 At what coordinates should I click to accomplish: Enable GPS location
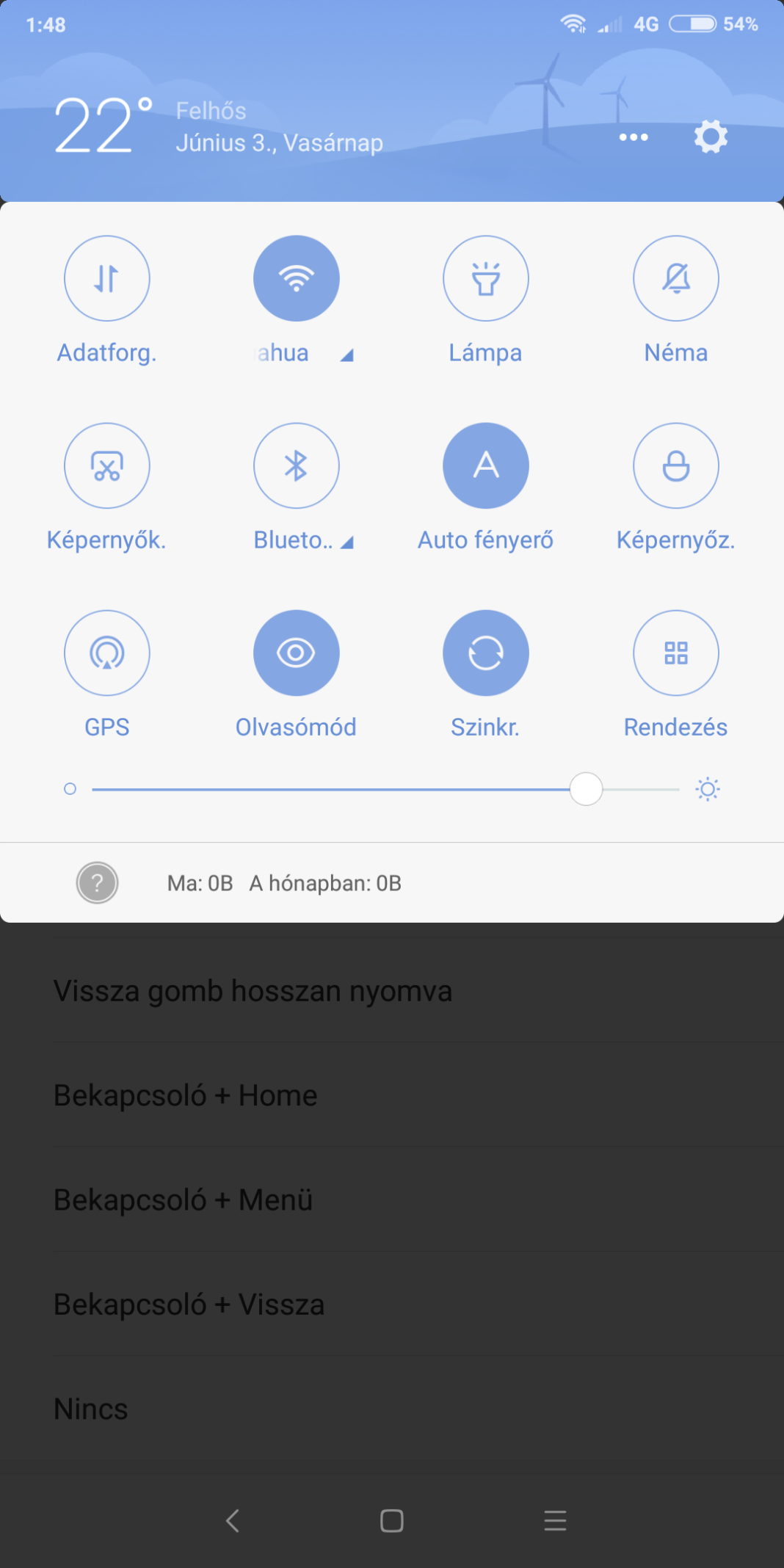[107, 653]
